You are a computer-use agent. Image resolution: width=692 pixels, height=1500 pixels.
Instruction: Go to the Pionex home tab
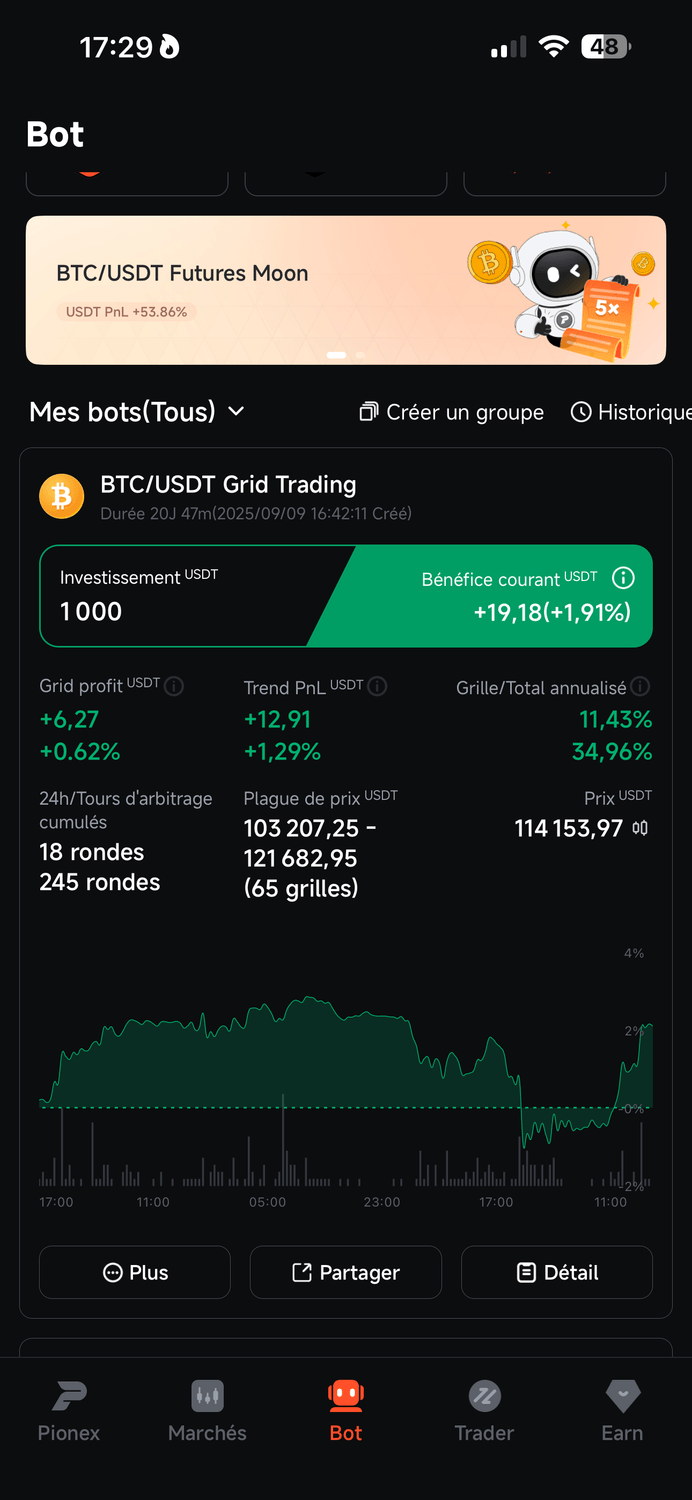[69, 1411]
